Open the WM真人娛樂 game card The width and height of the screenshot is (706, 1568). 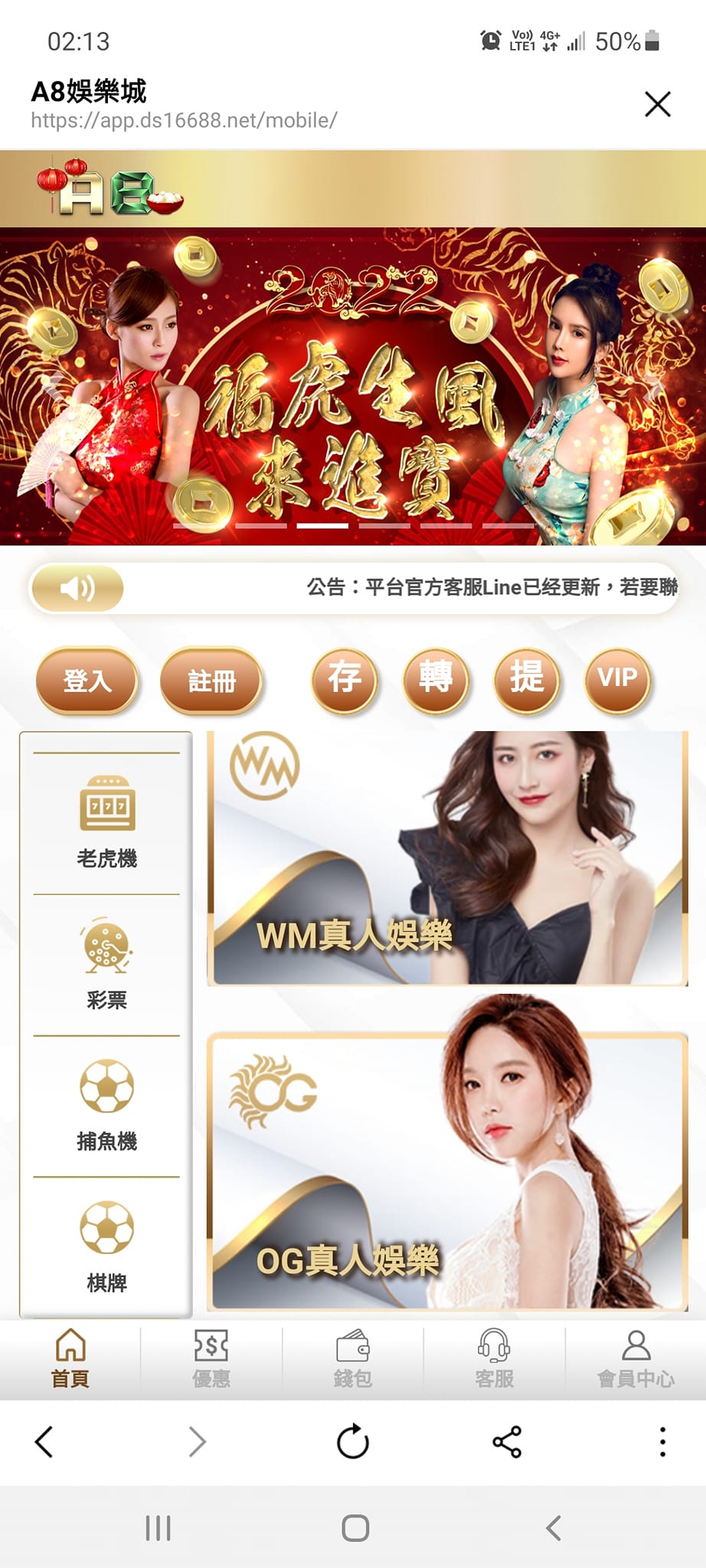[447, 857]
